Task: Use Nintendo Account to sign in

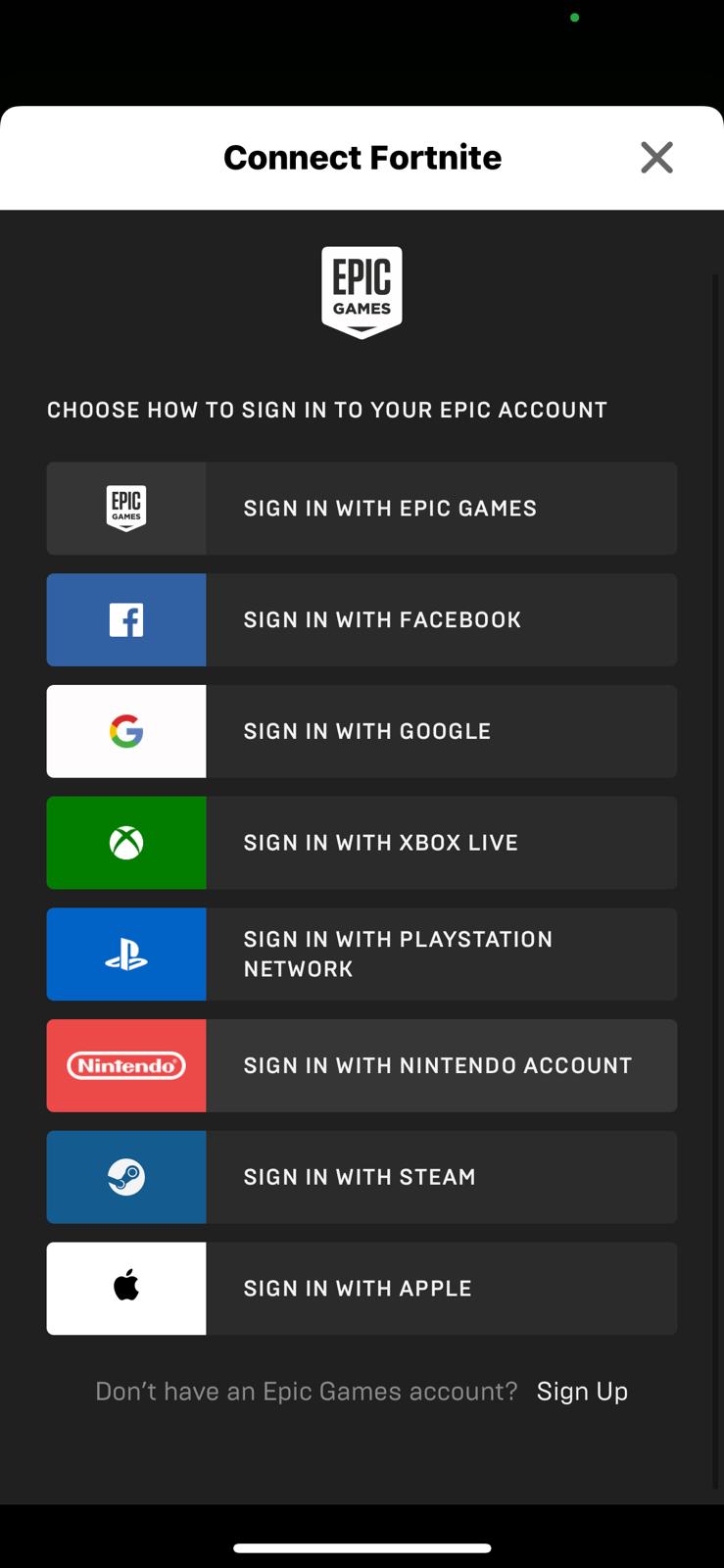Action: click(362, 1065)
